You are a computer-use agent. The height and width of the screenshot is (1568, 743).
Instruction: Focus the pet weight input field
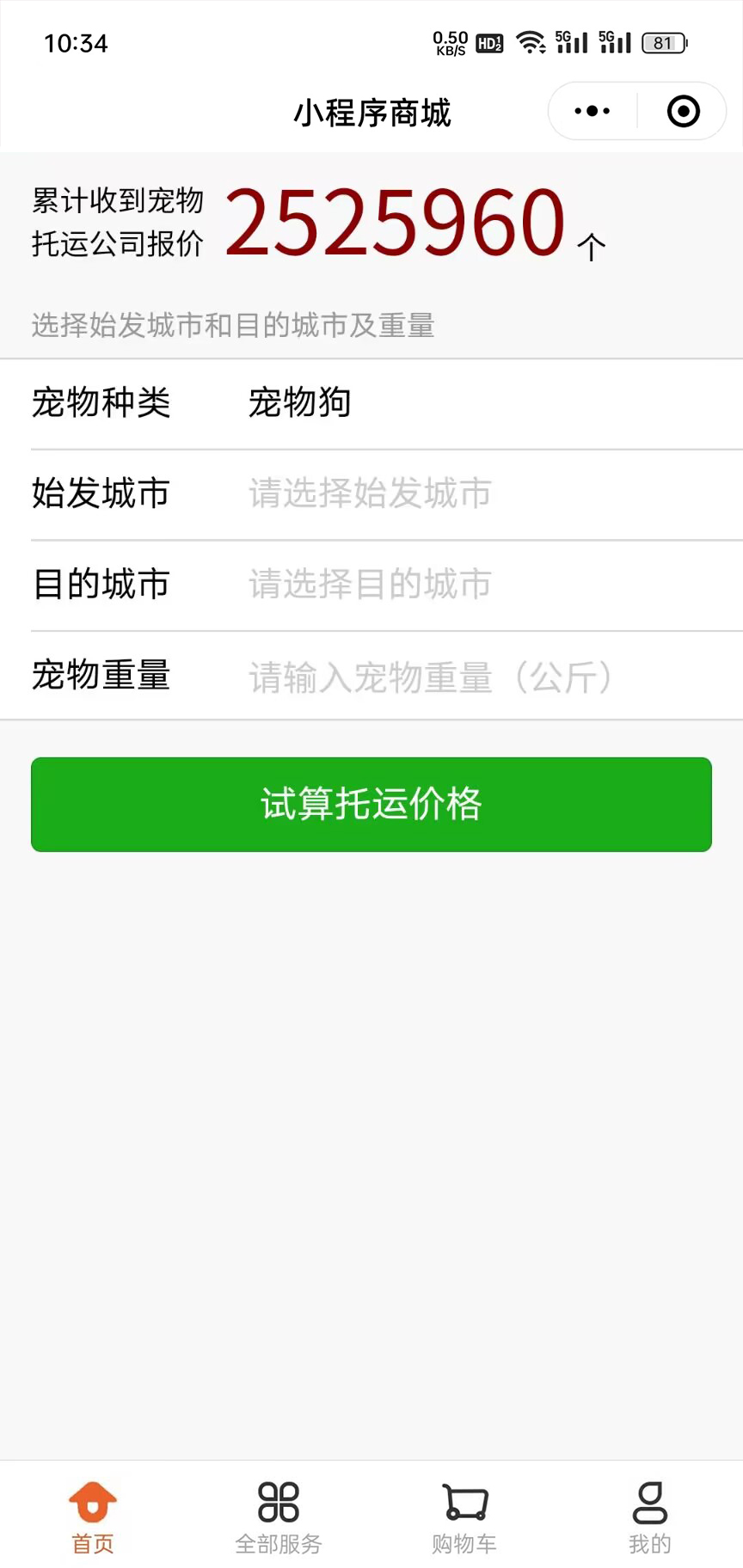click(x=430, y=677)
